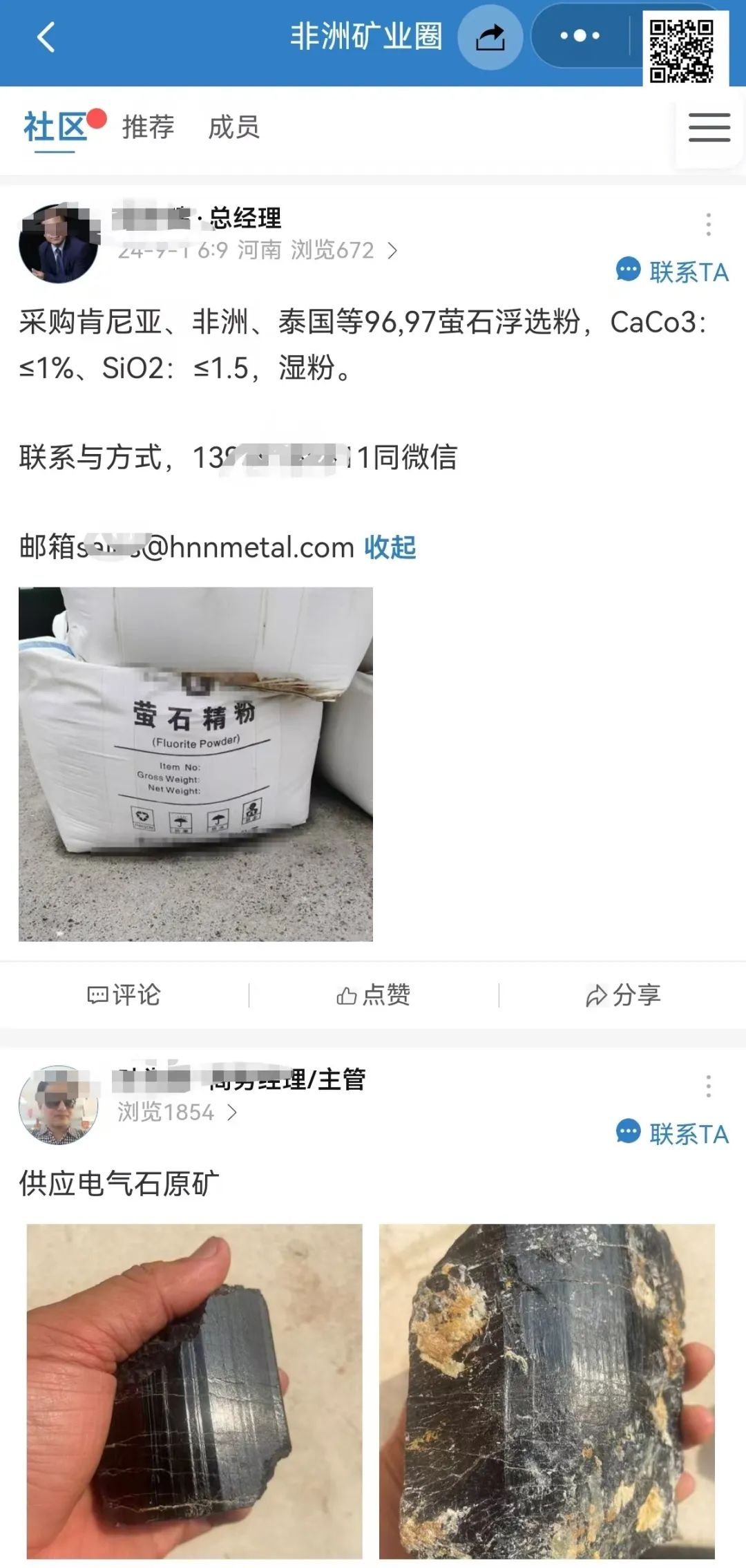Image resolution: width=746 pixels, height=1568 pixels.
Task: Open the sunglasses avatar of 电气石 poster
Action: point(58,1105)
